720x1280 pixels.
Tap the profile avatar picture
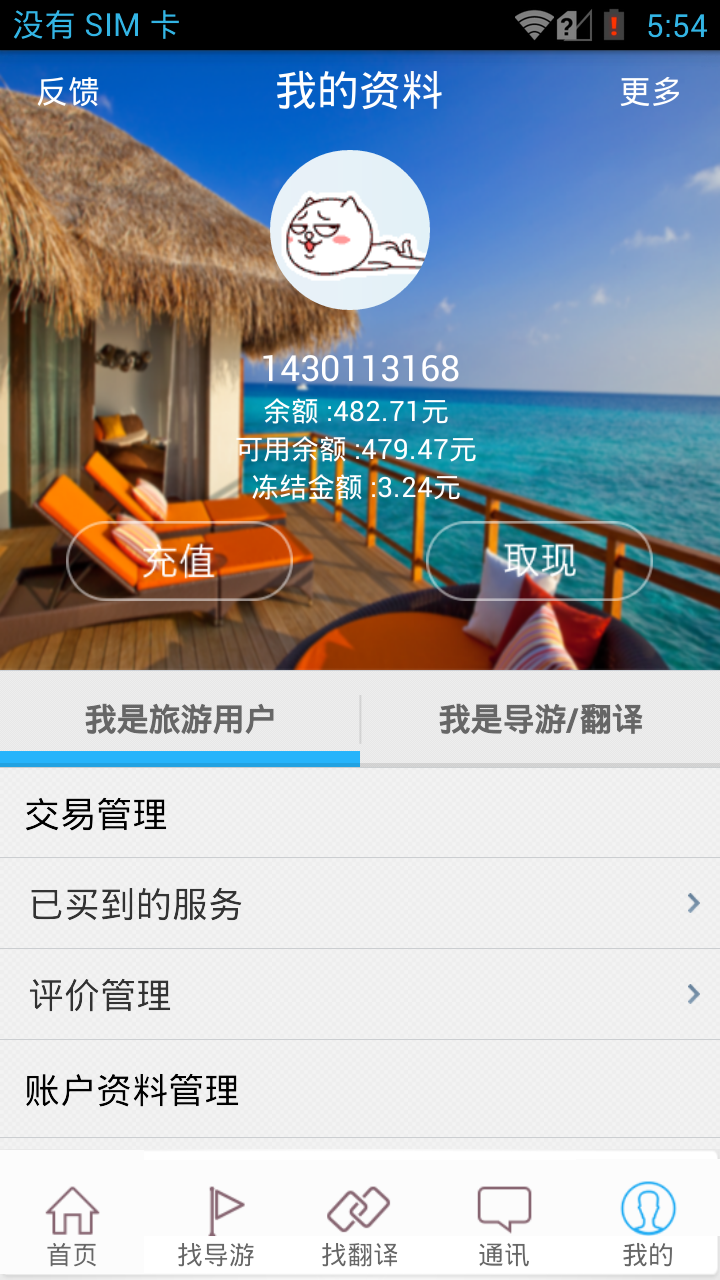[x=350, y=230]
